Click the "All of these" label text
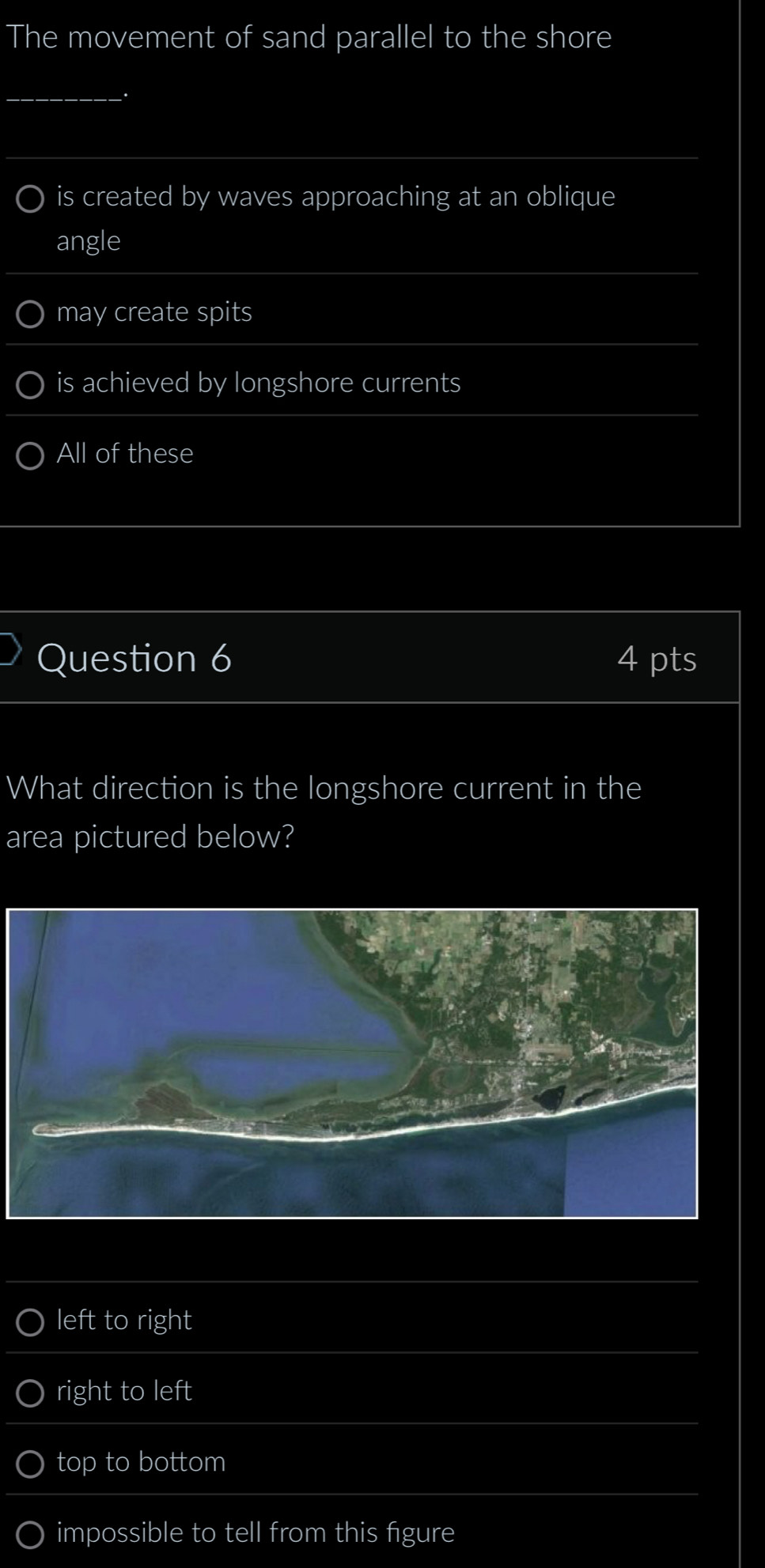 coord(124,454)
